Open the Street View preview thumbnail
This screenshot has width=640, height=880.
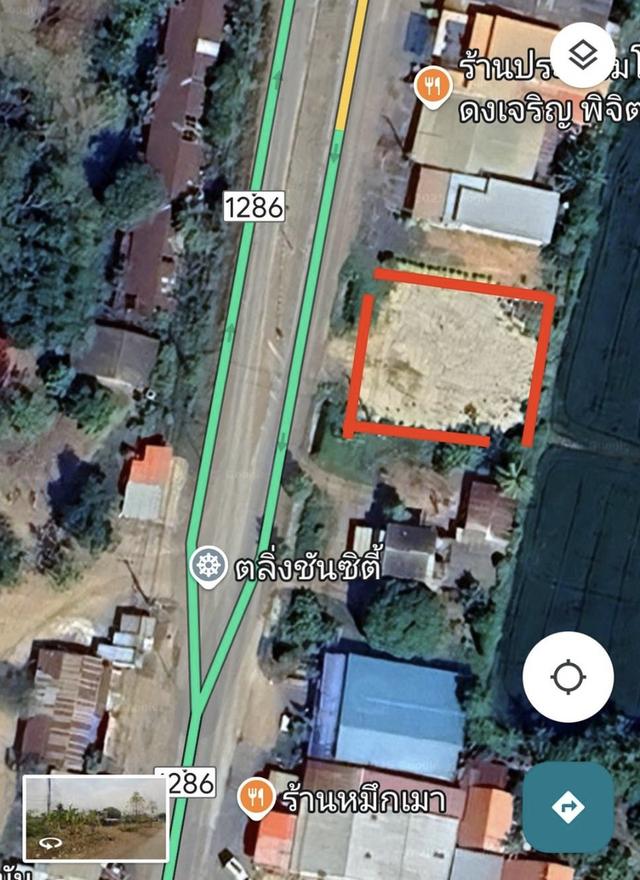pos(96,818)
